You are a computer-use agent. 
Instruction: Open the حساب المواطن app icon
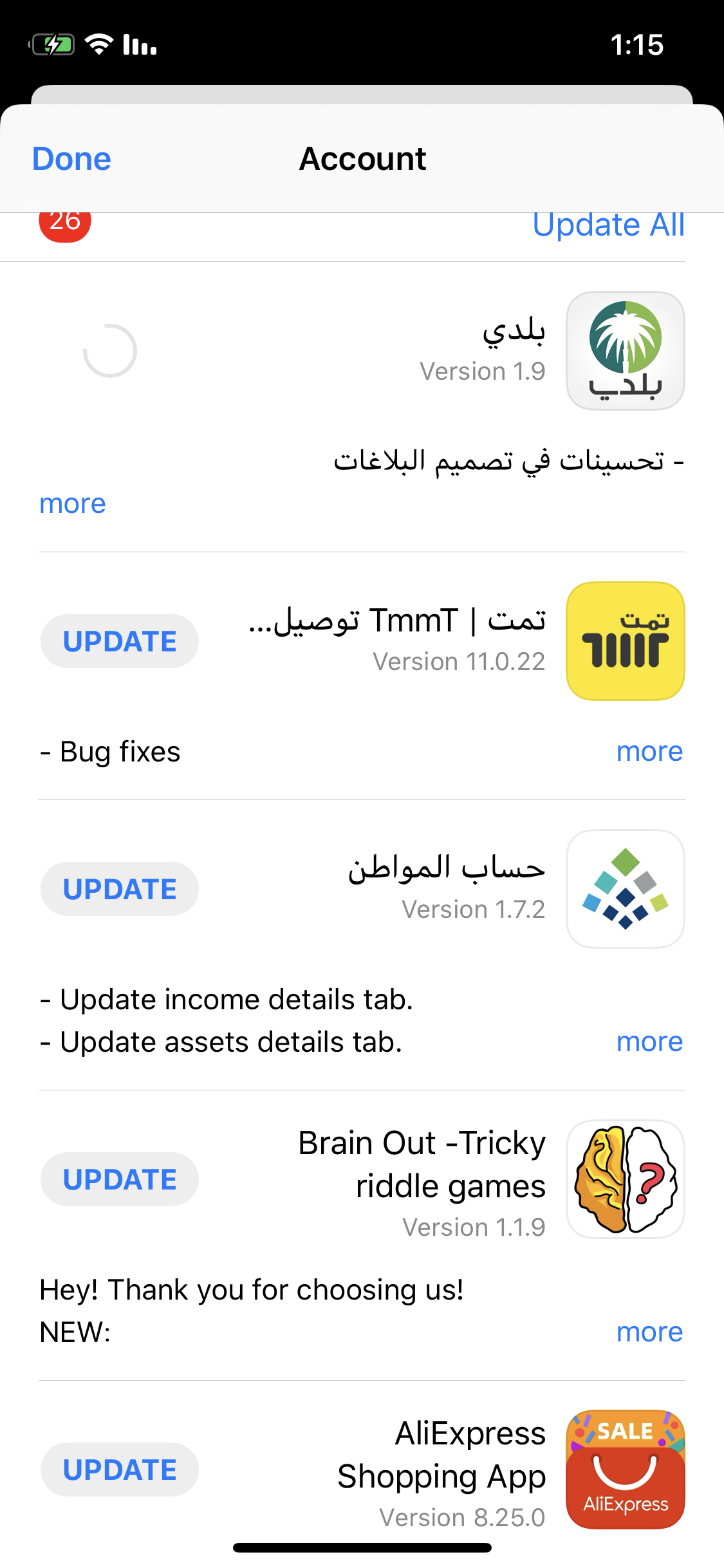(x=625, y=889)
